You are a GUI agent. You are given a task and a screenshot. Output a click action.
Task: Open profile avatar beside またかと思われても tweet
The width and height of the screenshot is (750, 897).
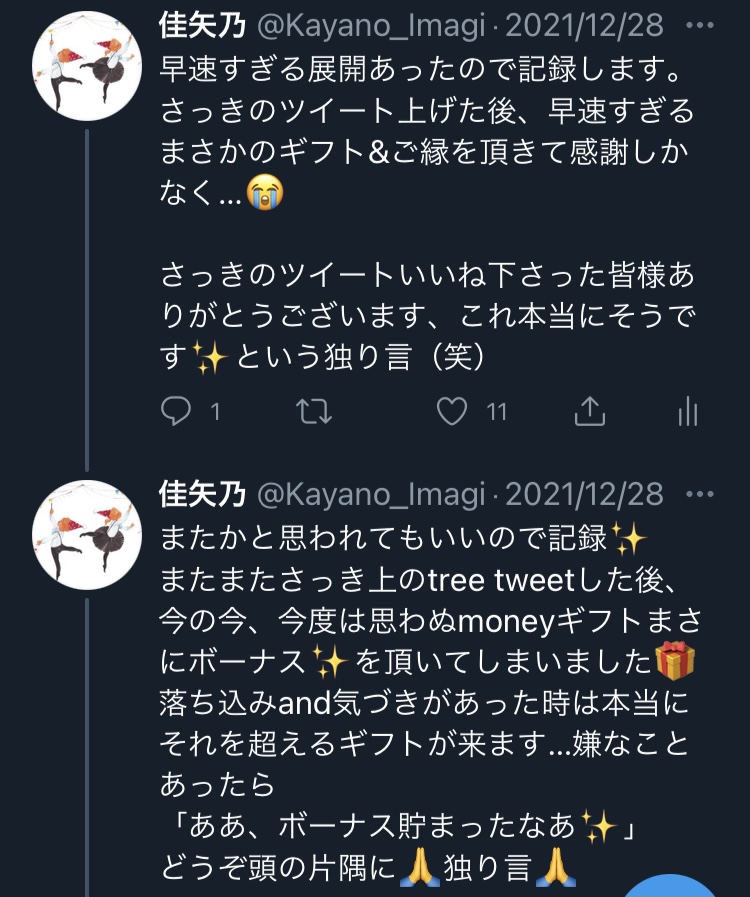pos(87,533)
